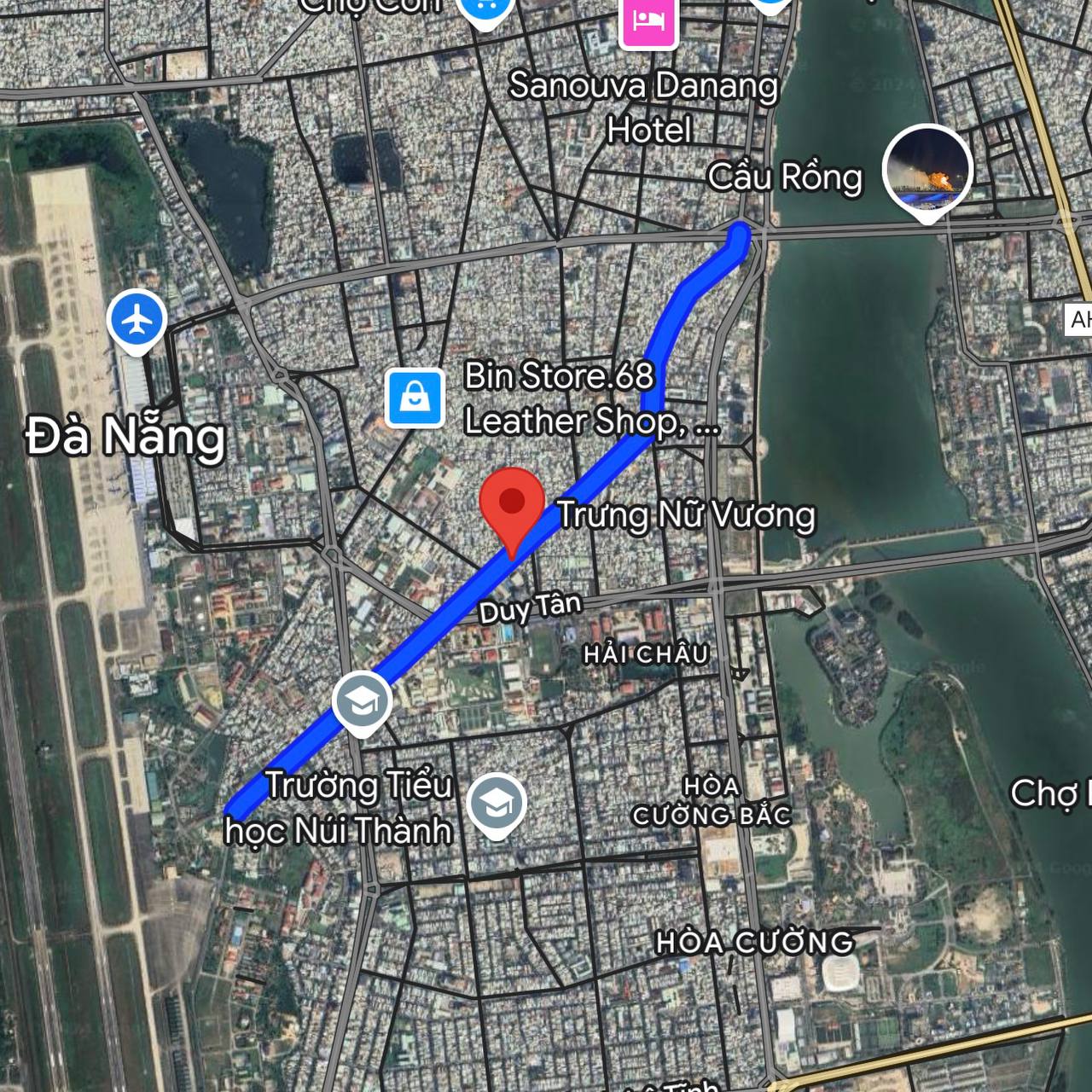Open the Chợ Cồn shopping cart pin
The height and width of the screenshot is (1092, 1092).
tap(485, 9)
